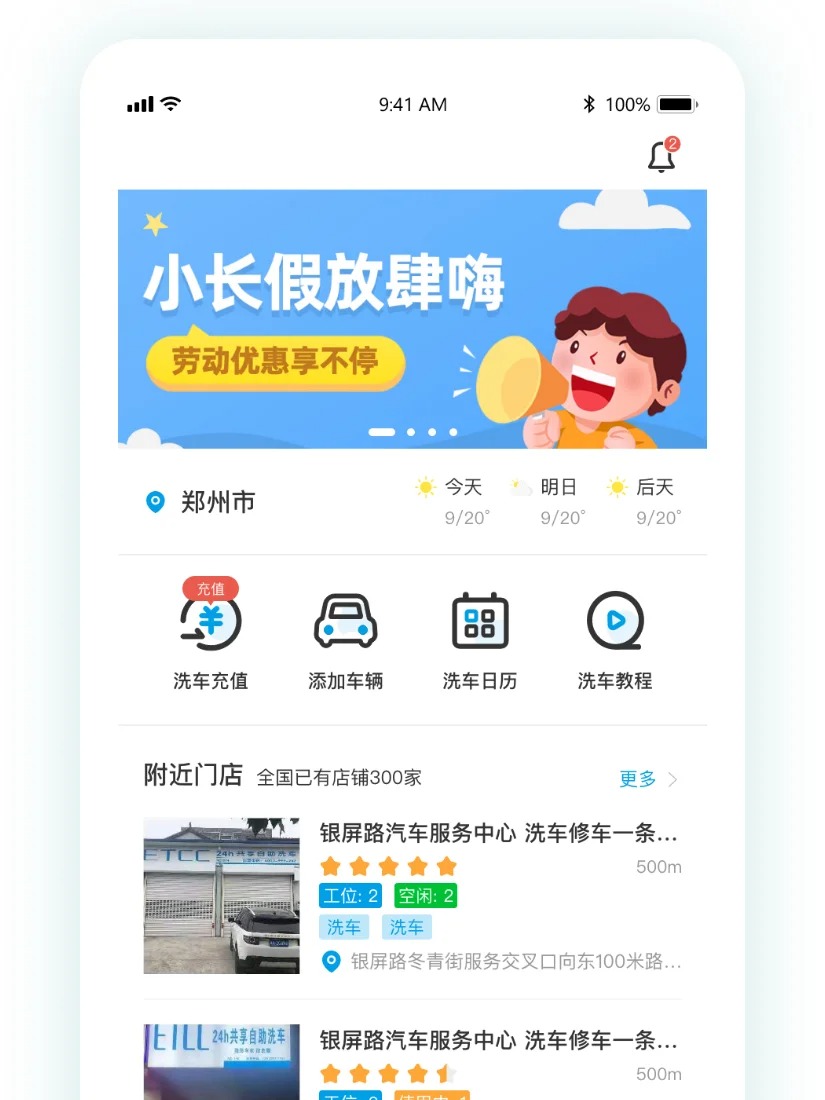
Task: Tap 更多 to see more nearby stores
Action: [x=647, y=779]
